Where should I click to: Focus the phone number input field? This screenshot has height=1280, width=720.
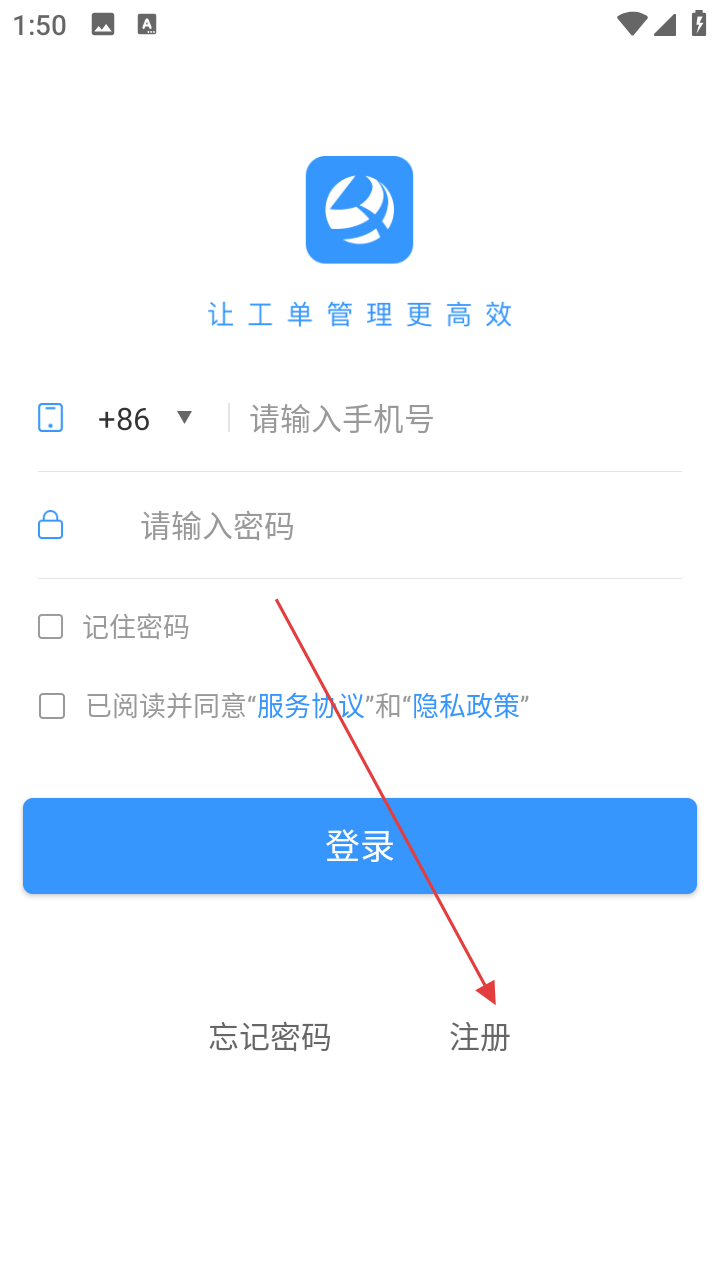450,419
